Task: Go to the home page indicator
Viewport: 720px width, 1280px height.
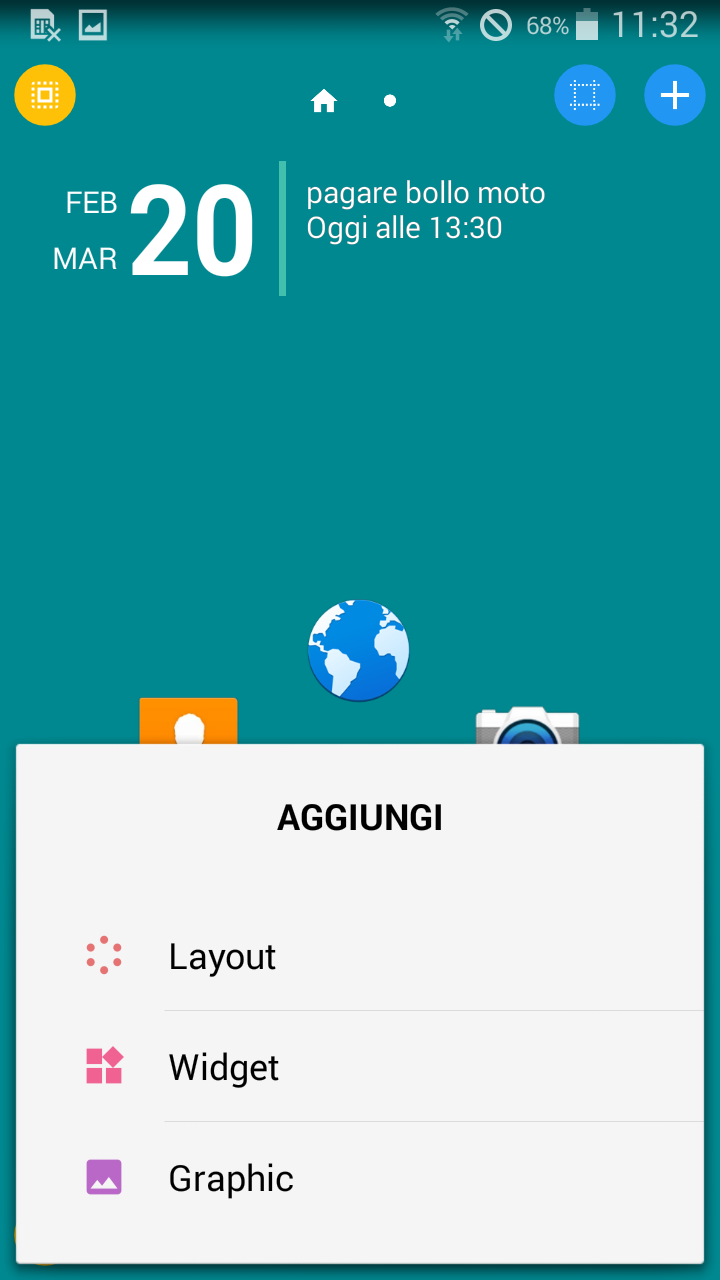Action: (x=324, y=101)
